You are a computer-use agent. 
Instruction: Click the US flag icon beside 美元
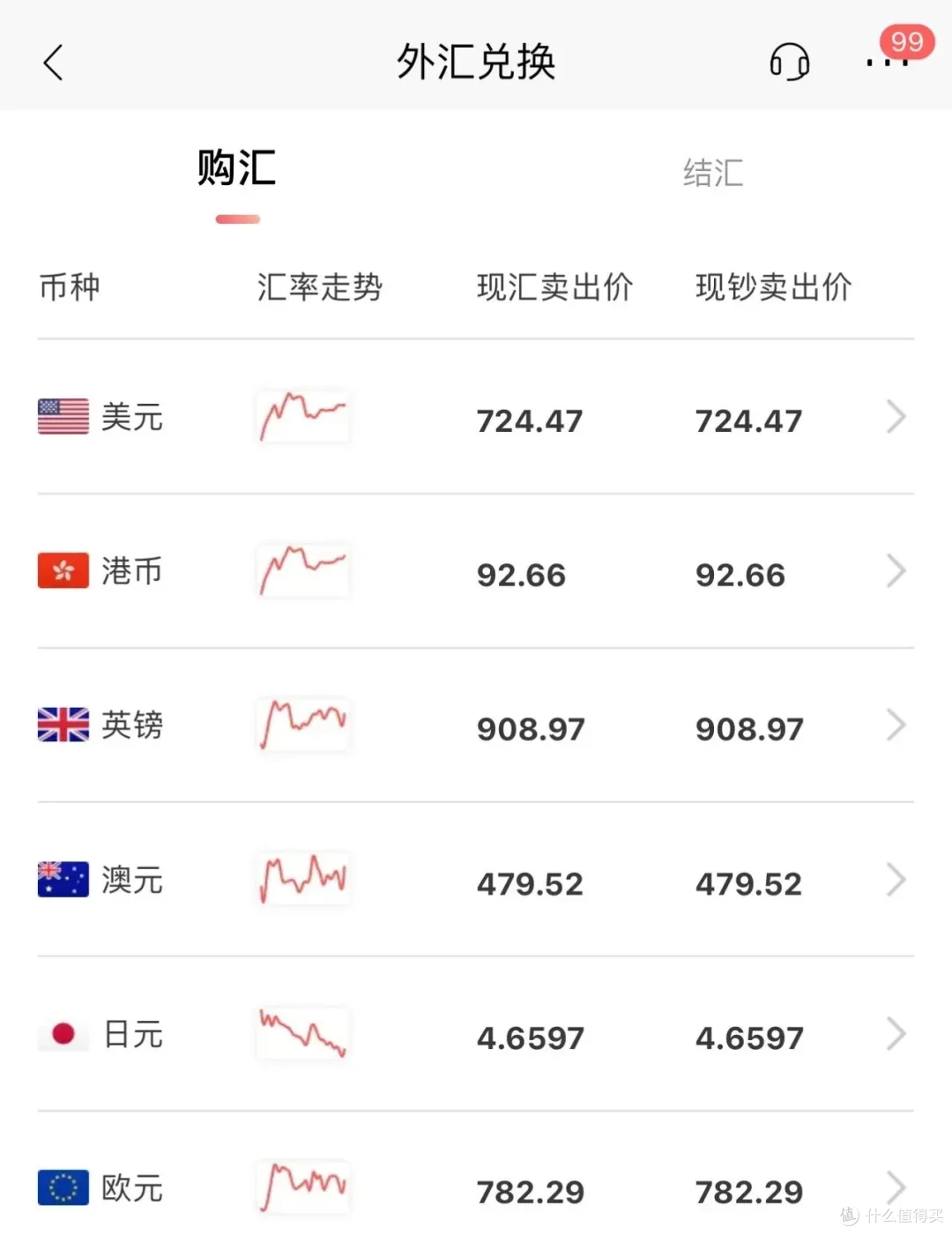tap(63, 414)
